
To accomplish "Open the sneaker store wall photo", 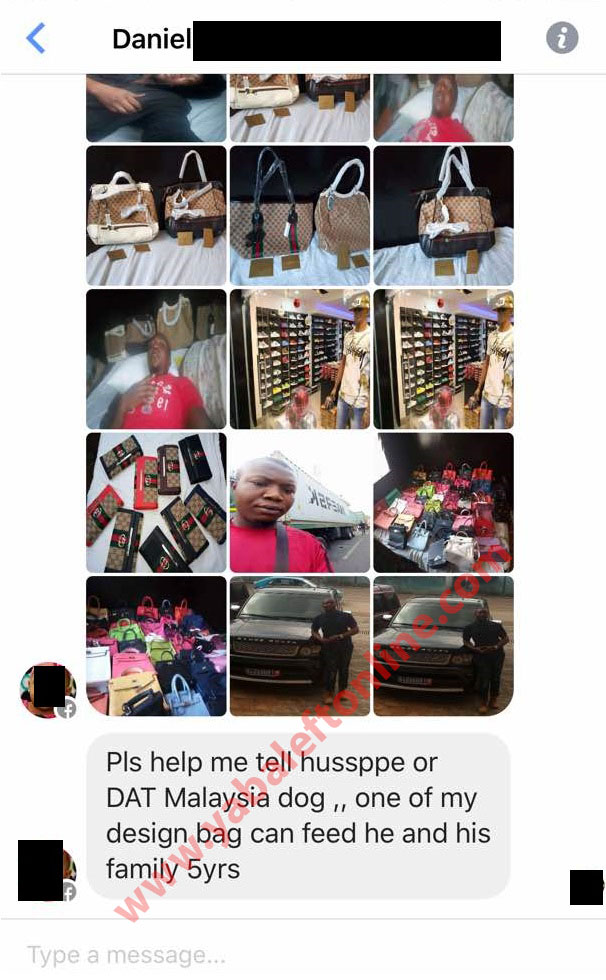I will point(299,359).
